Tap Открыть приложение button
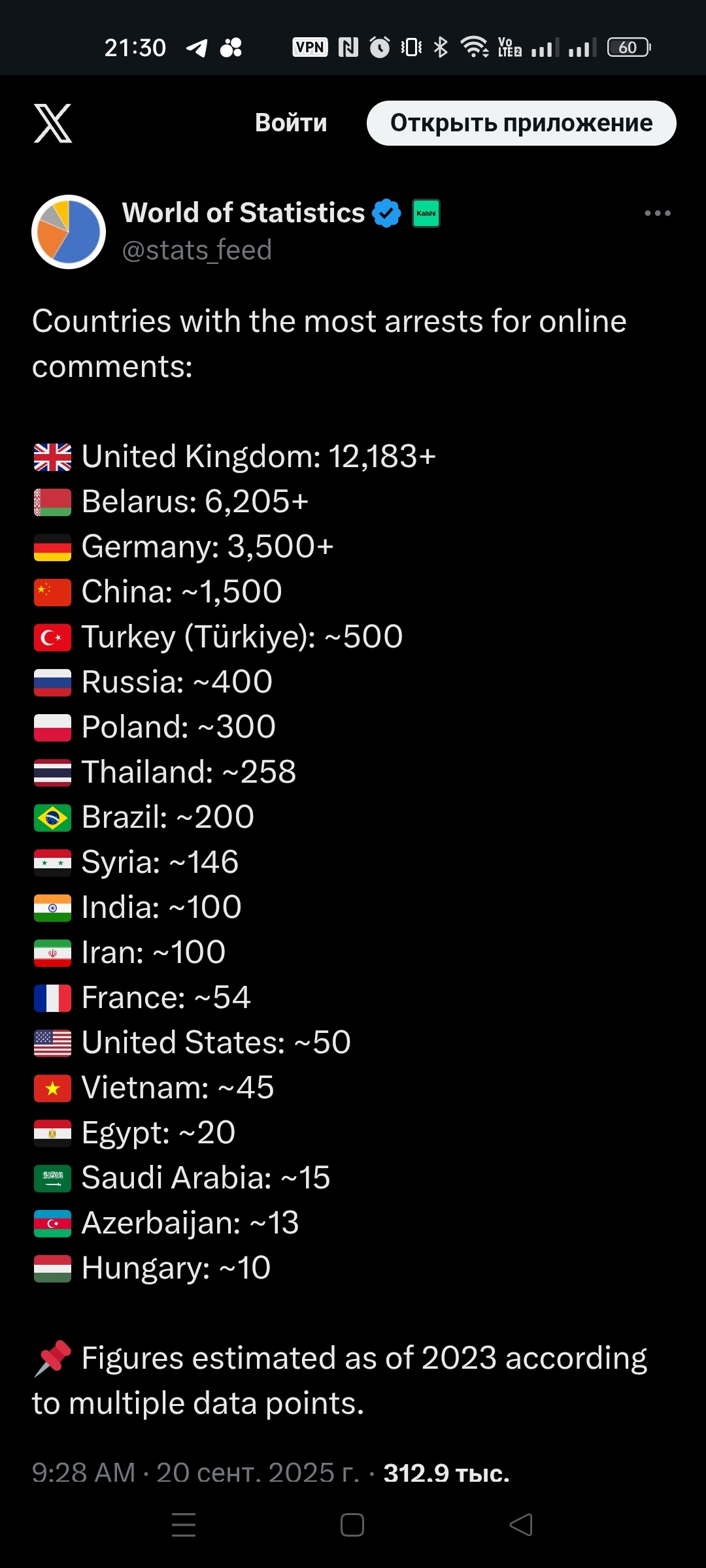Screen dimensions: 706x1568 pos(521,123)
